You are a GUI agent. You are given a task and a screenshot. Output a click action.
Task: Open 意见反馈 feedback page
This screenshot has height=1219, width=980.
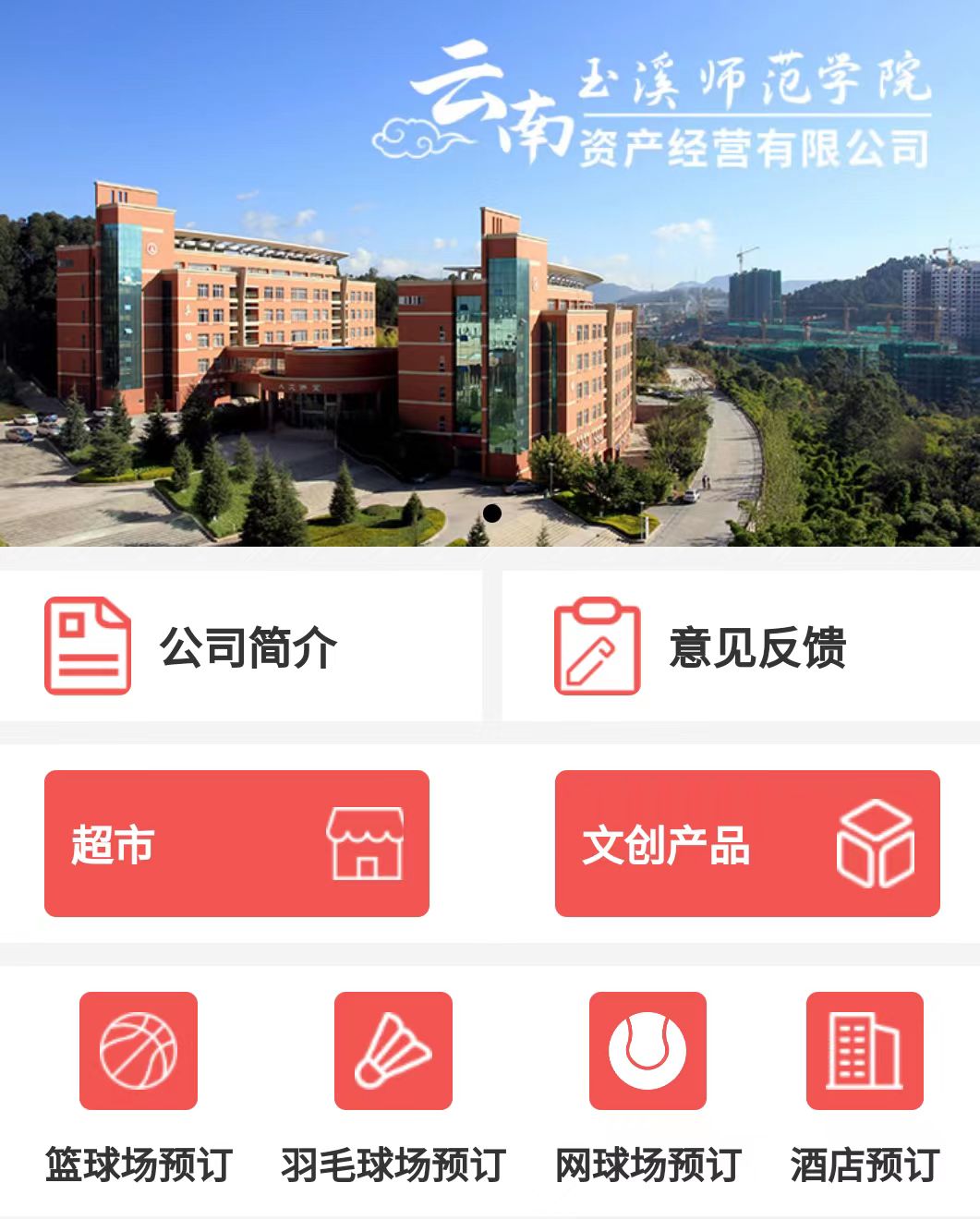point(739,646)
